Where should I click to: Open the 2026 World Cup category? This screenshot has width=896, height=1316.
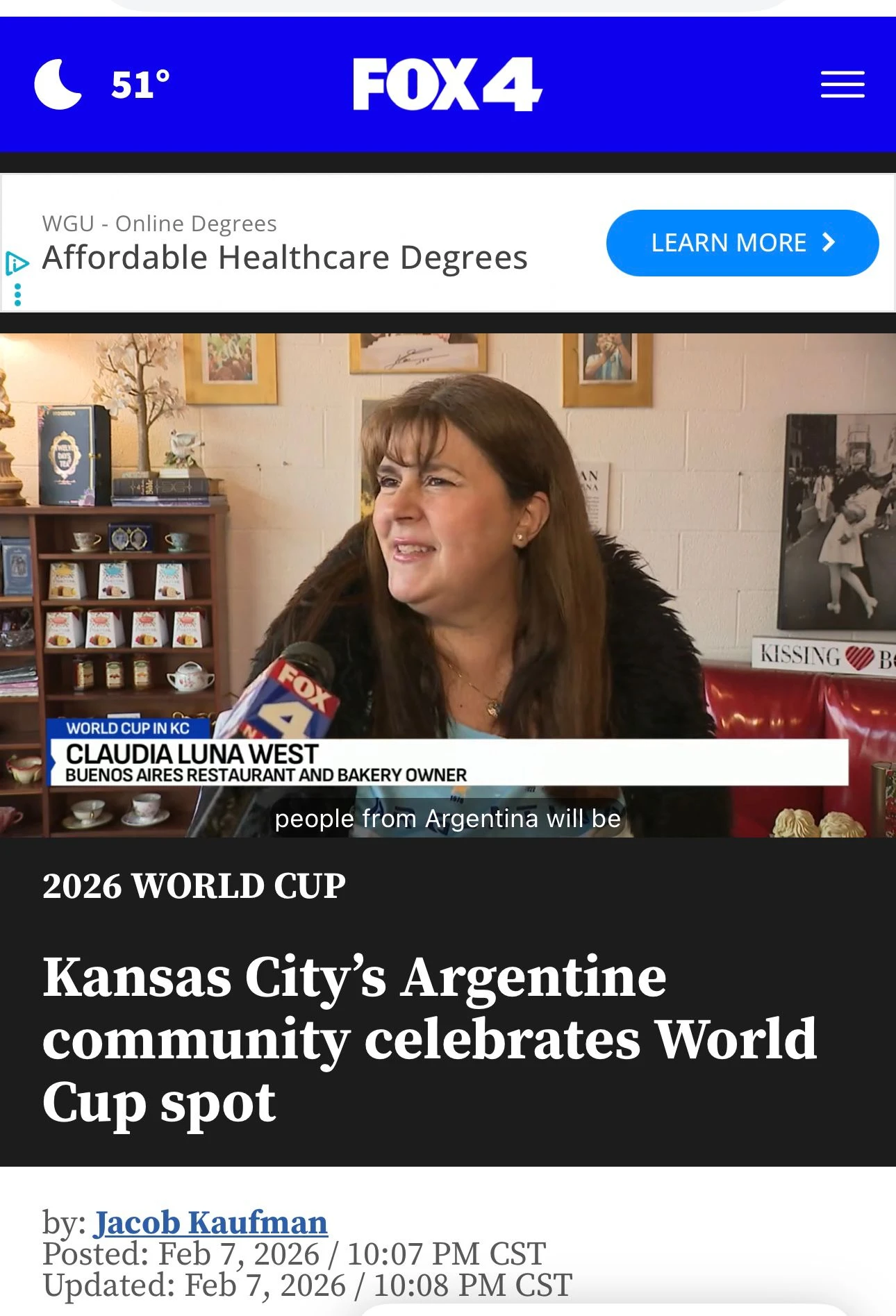pos(194,886)
